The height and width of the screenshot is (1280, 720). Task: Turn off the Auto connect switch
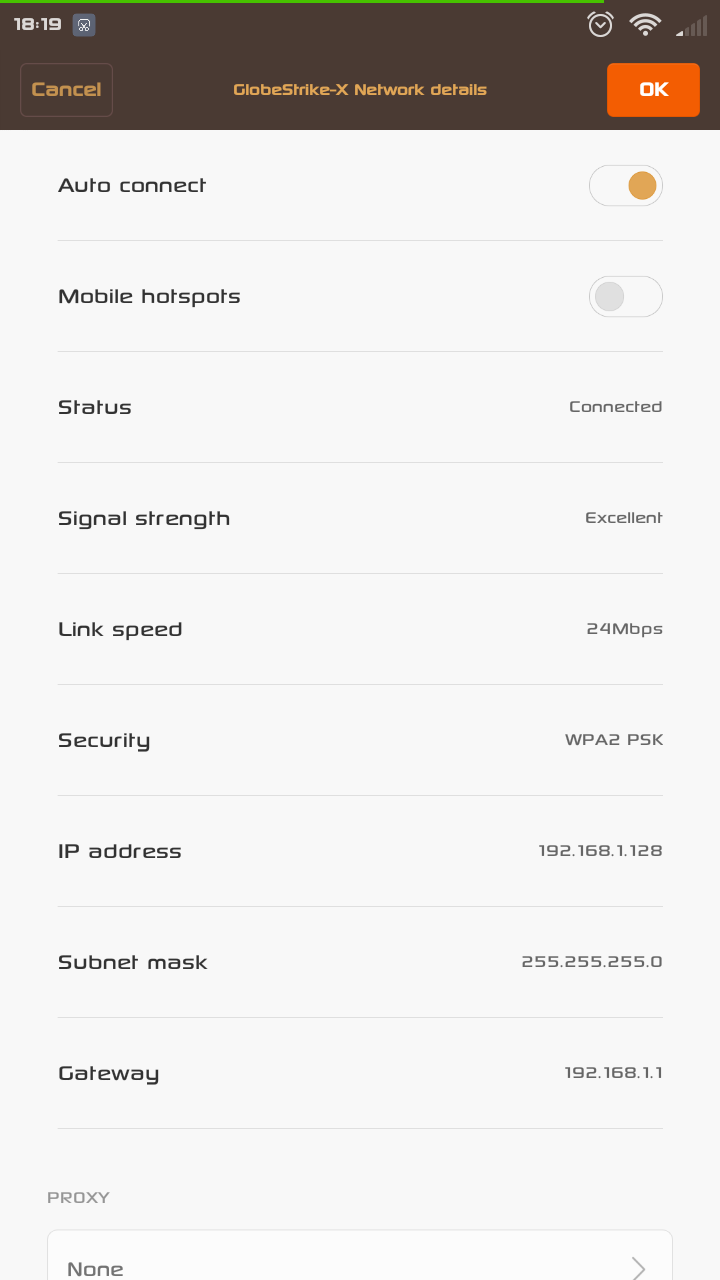point(626,186)
